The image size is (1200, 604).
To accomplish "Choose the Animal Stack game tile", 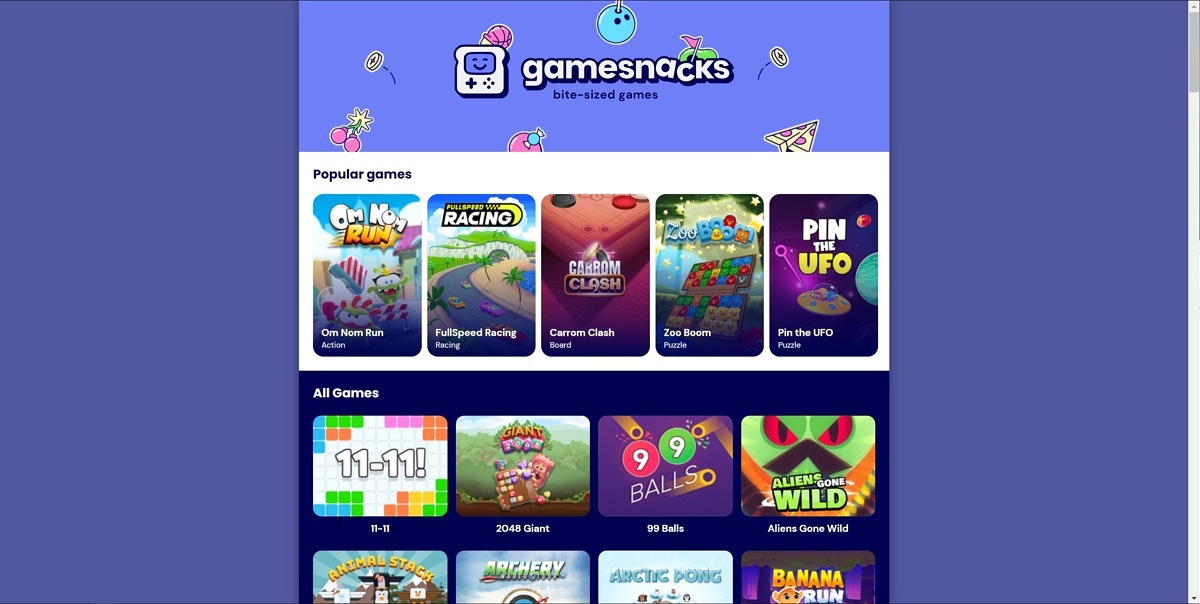I will (x=380, y=577).
